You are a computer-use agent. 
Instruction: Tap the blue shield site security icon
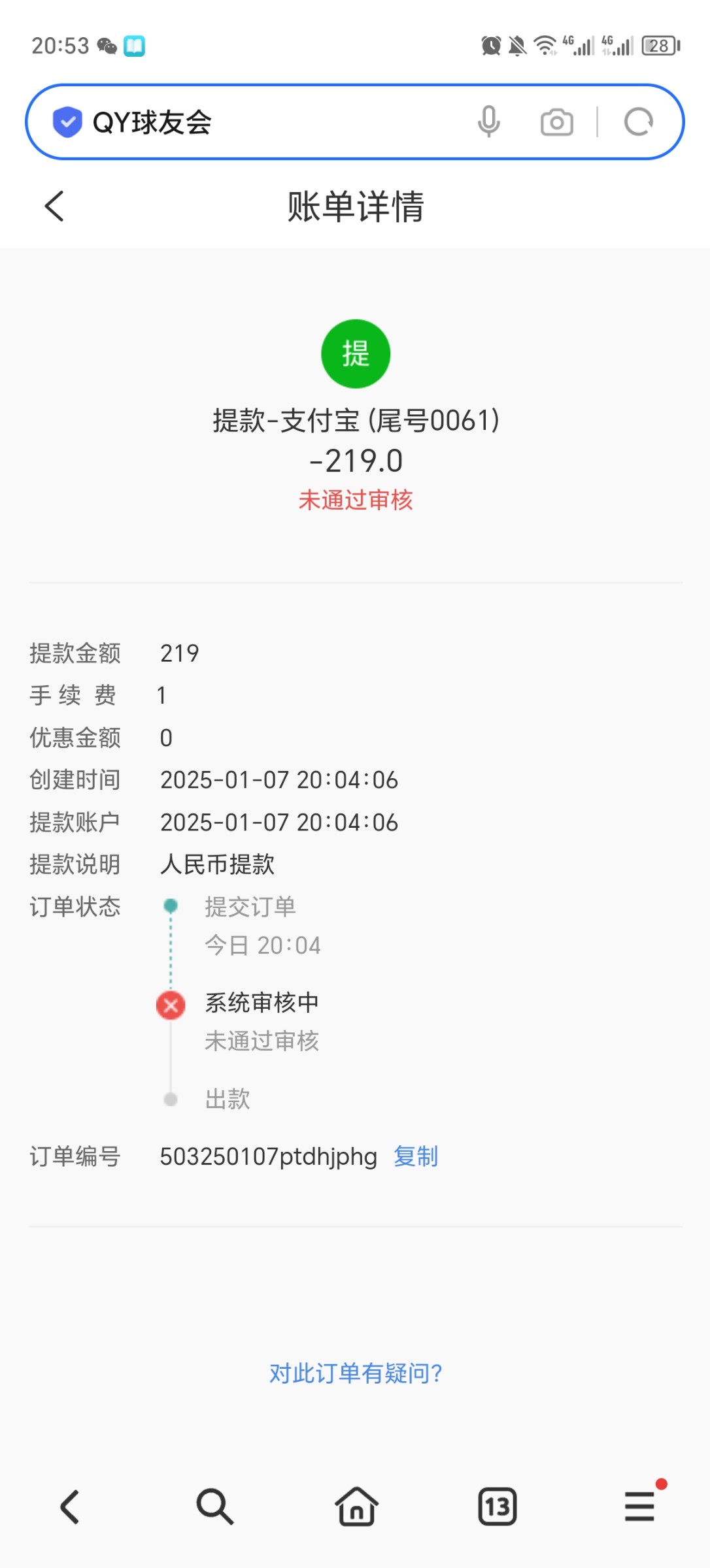pos(67,122)
